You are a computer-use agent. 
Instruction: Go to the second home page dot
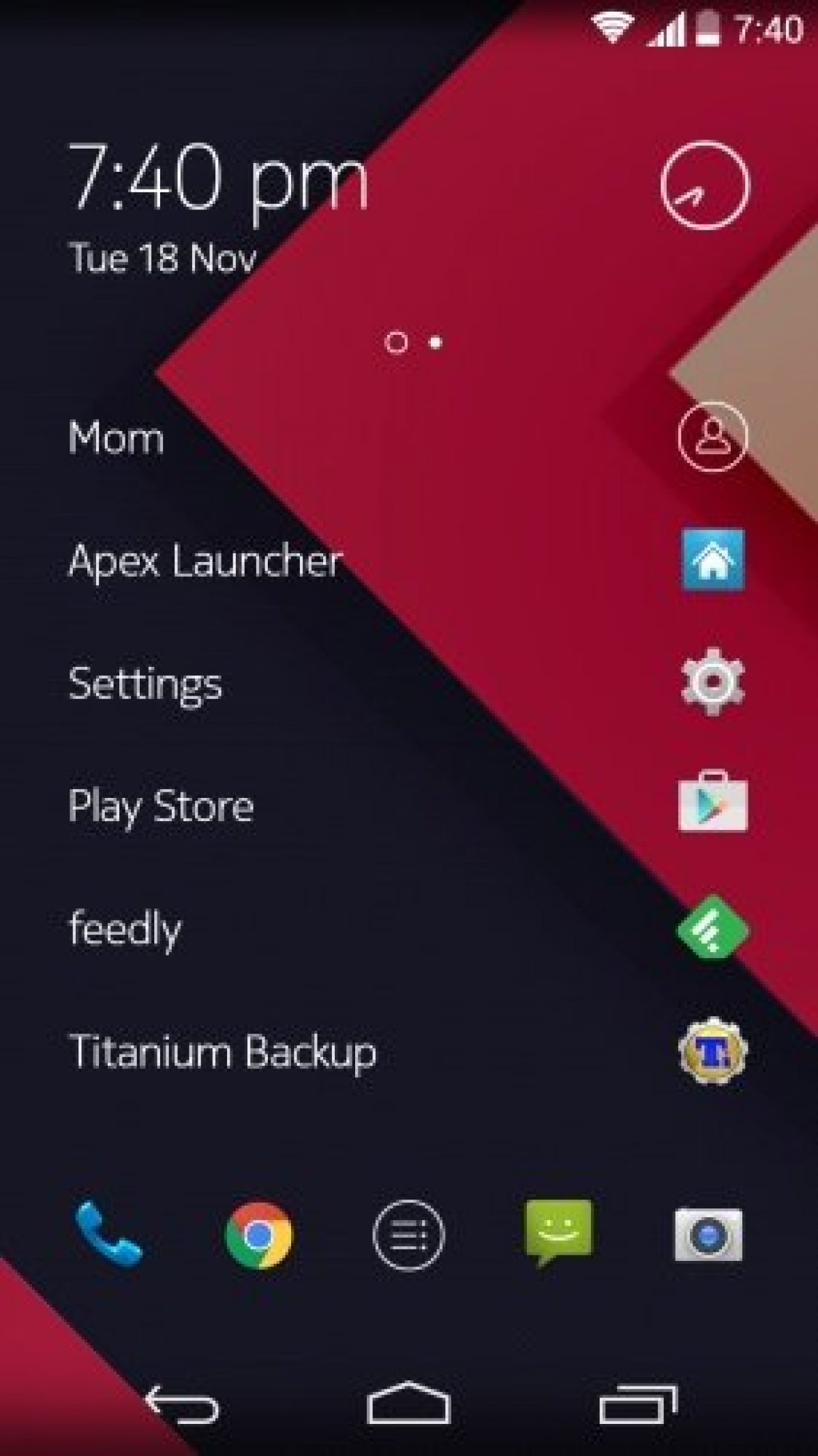435,342
